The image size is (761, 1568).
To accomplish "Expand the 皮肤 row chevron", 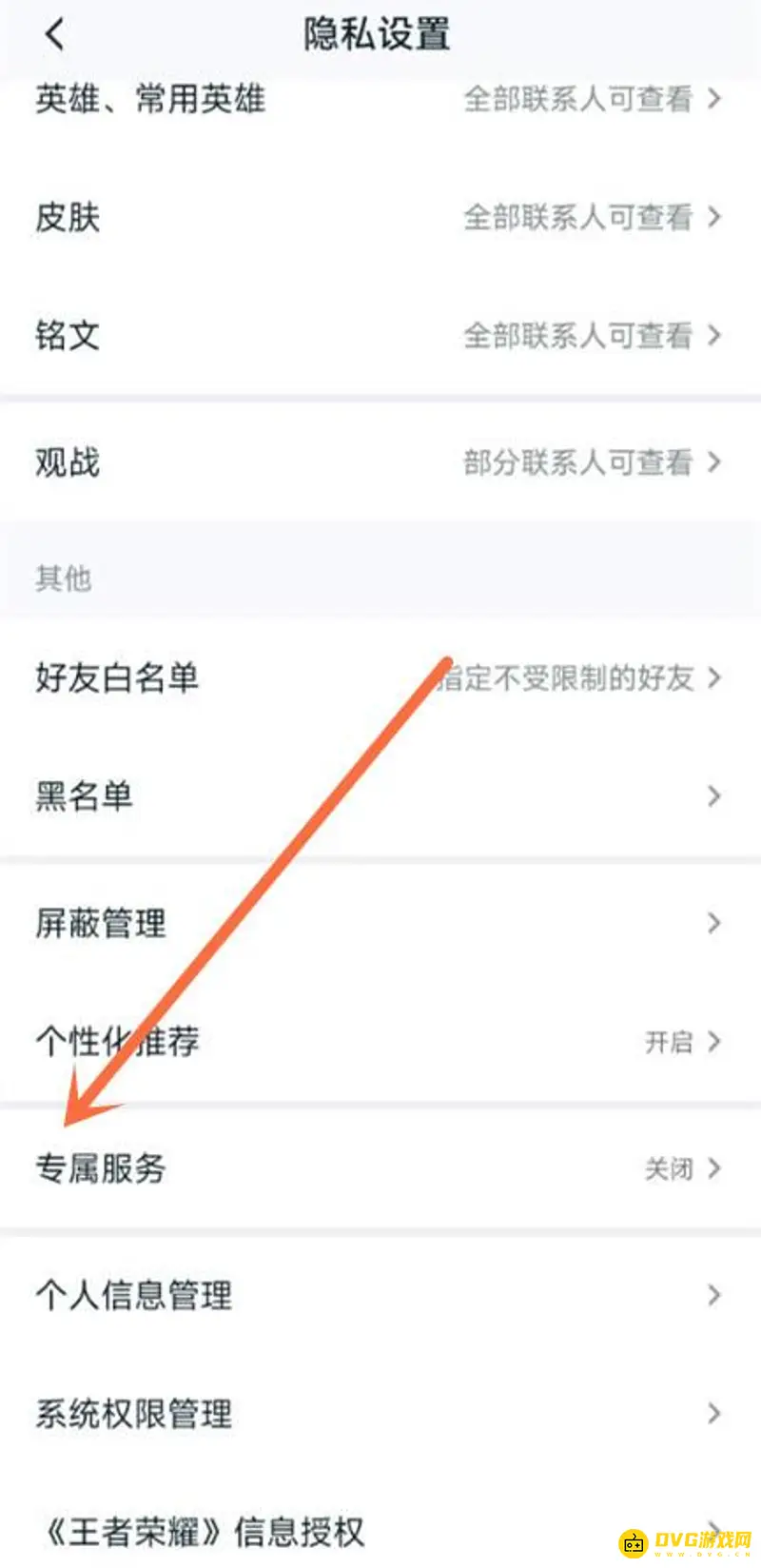I will [713, 218].
